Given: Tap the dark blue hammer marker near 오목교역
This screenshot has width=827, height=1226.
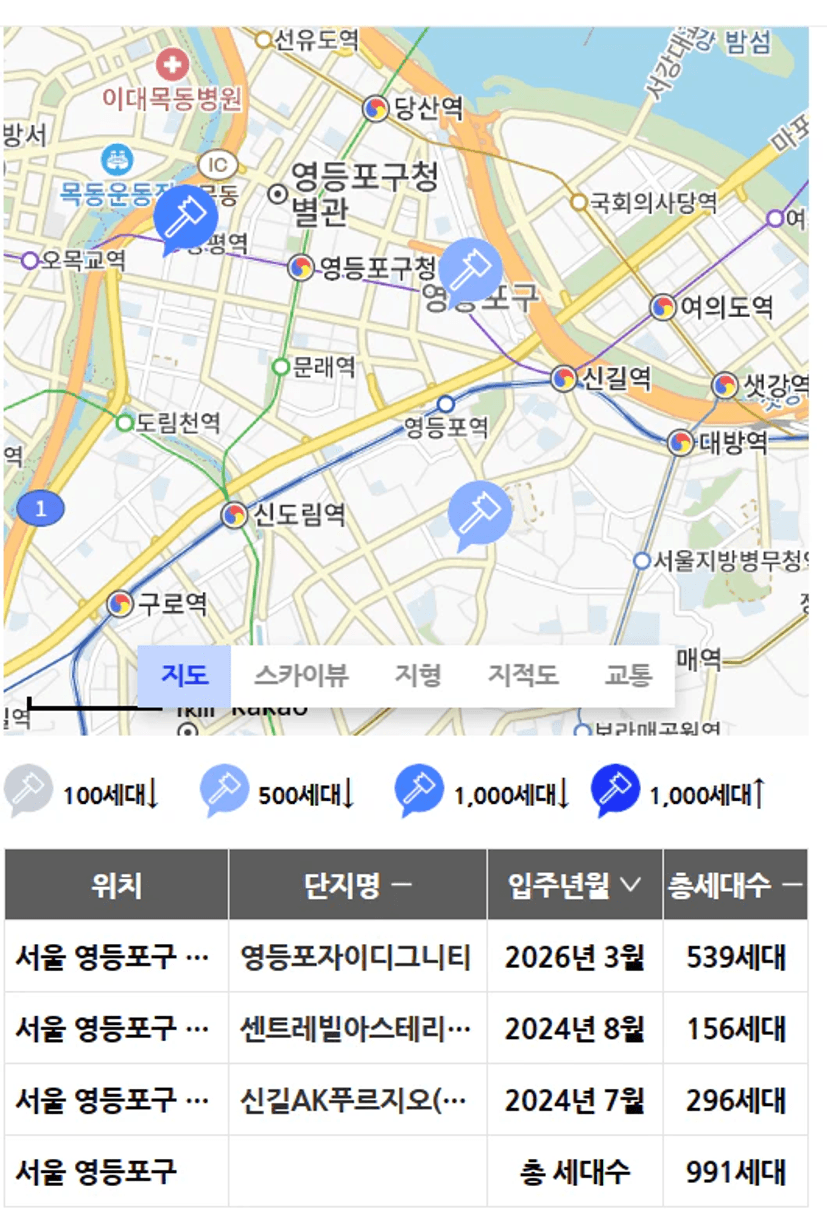Looking at the screenshot, I should pos(185,217).
